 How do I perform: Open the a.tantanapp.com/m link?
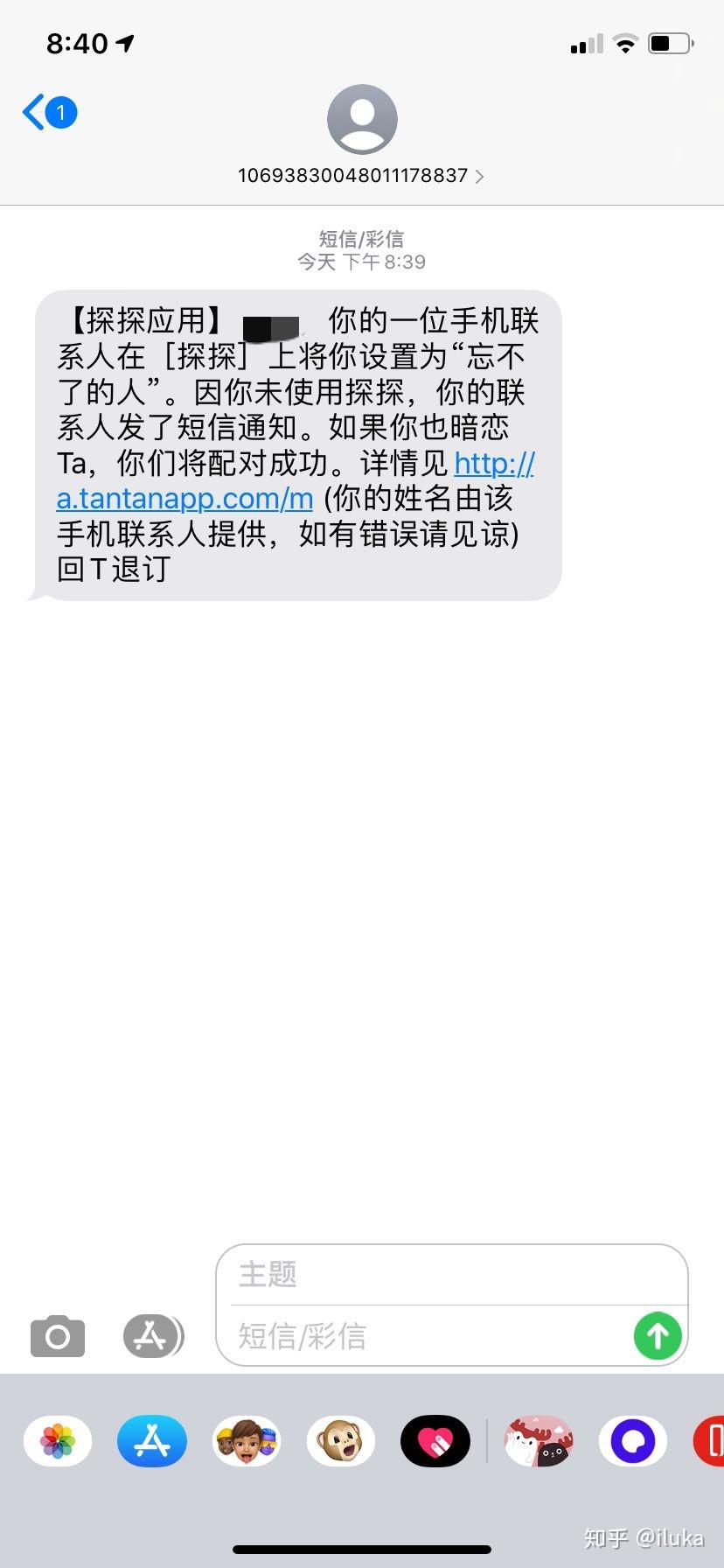pos(296,480)
